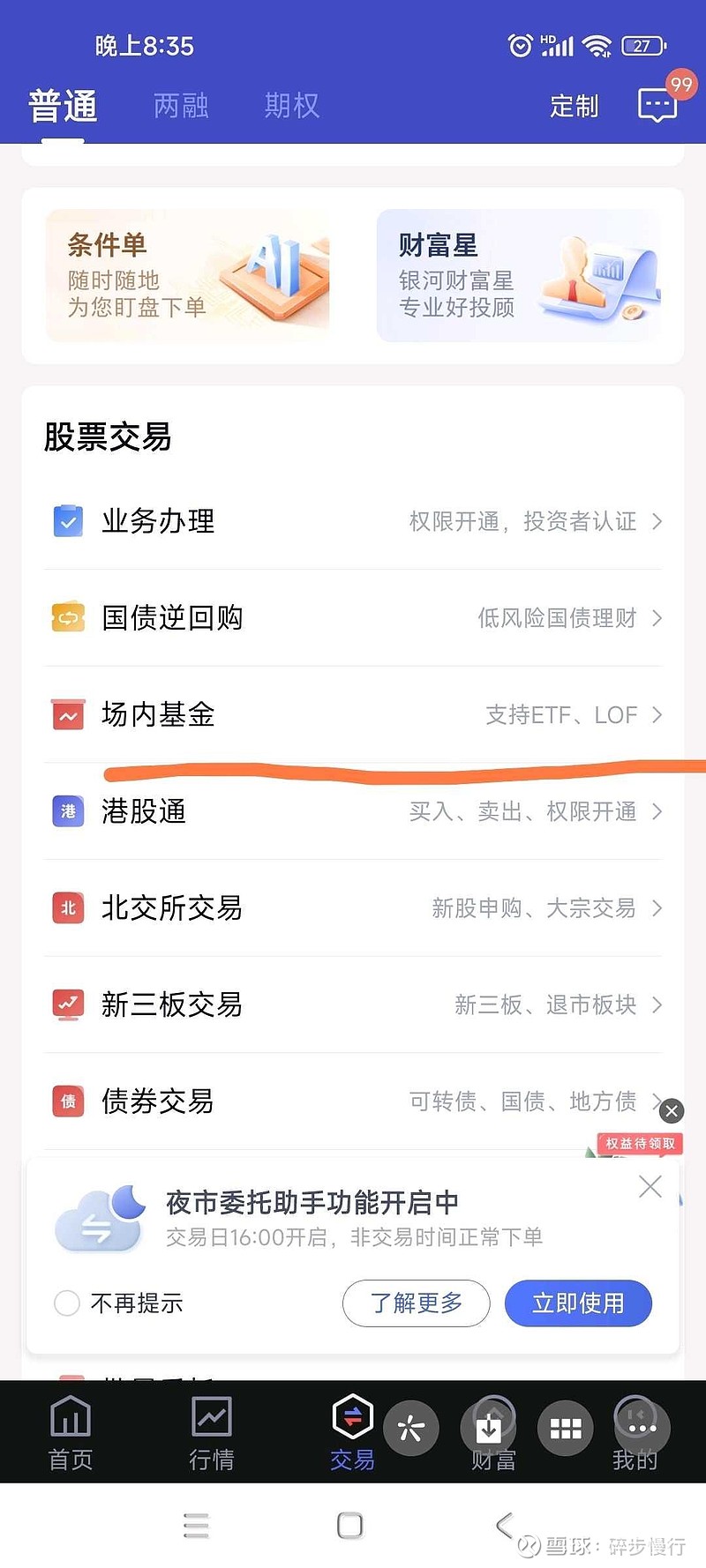
Task: Open 场内基金 row
Action: (x=353, y=714)
